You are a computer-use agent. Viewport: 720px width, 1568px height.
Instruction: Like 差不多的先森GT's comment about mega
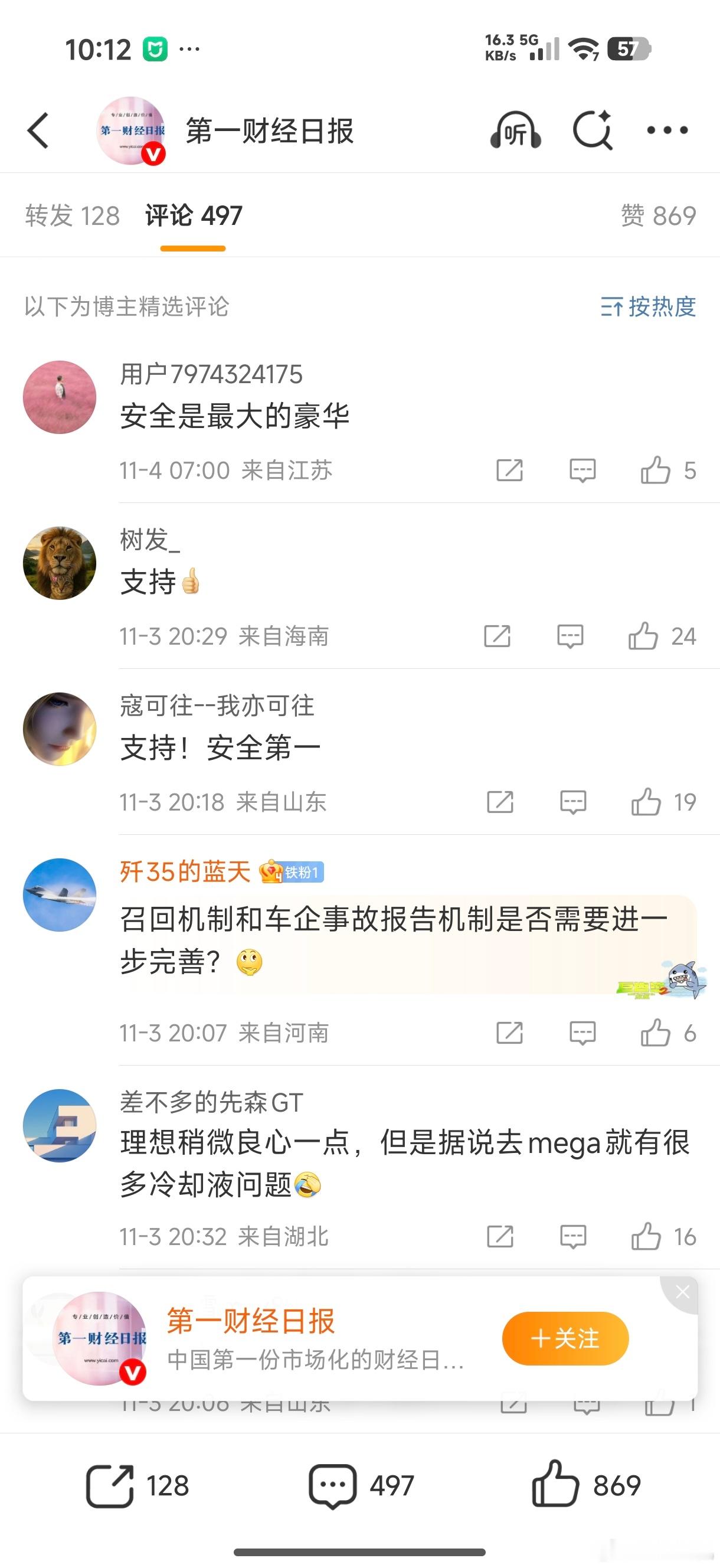647,1237
